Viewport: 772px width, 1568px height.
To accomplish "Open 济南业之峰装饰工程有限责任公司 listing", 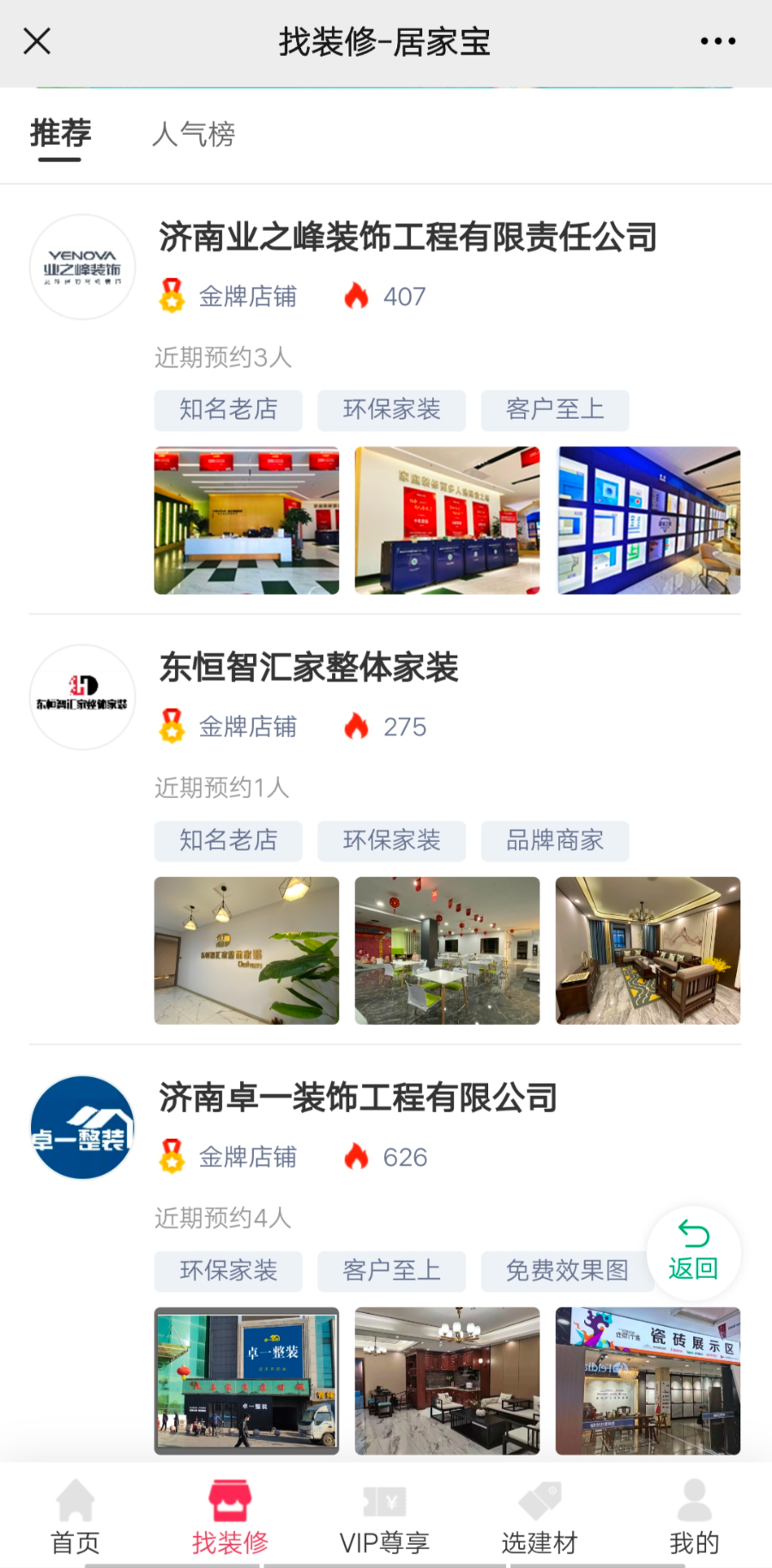I will pos(407,238).
